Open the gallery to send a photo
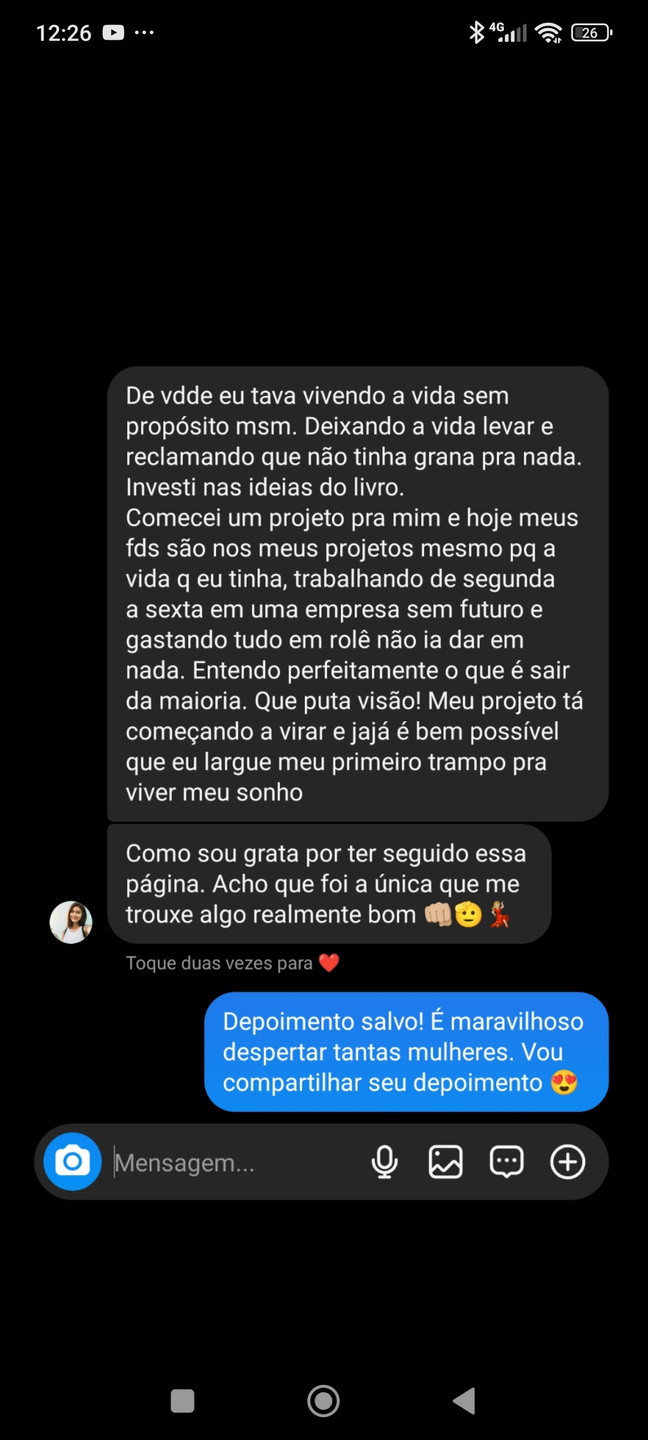Image resolution: width=648 pixels, height=1440 pixels. tap(445, 1162)
